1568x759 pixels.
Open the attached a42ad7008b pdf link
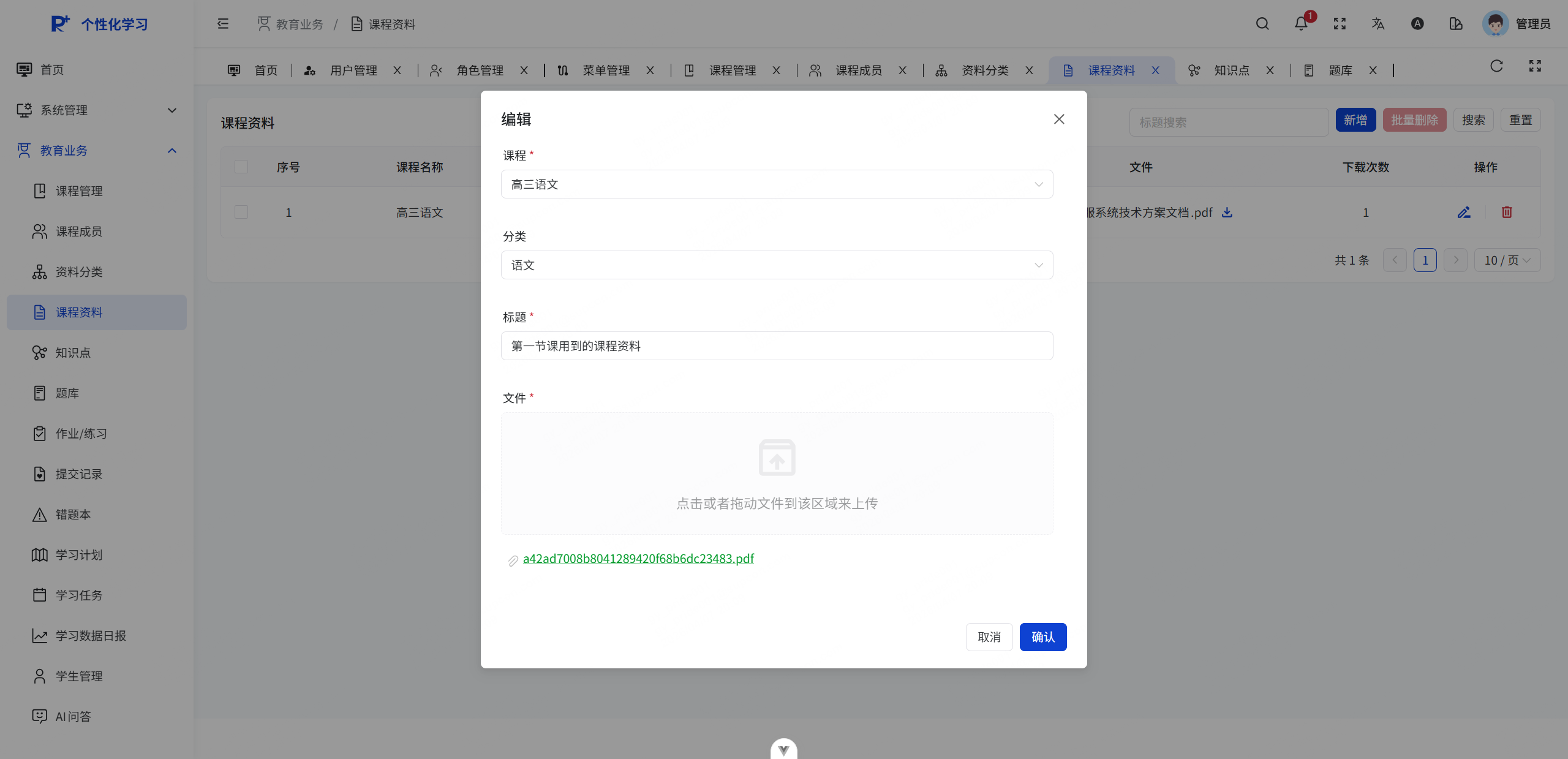pyautogui.click(x=638, y=559)
